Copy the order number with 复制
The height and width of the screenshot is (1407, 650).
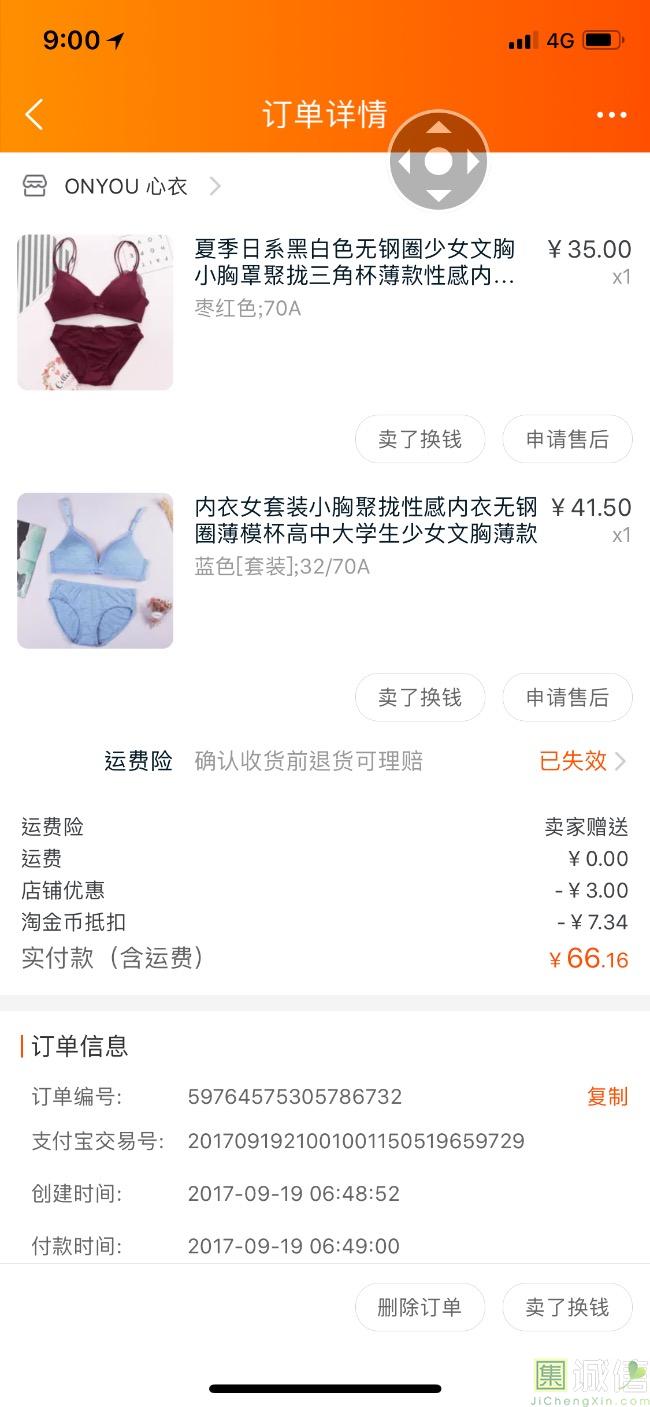click(606, 1096)
